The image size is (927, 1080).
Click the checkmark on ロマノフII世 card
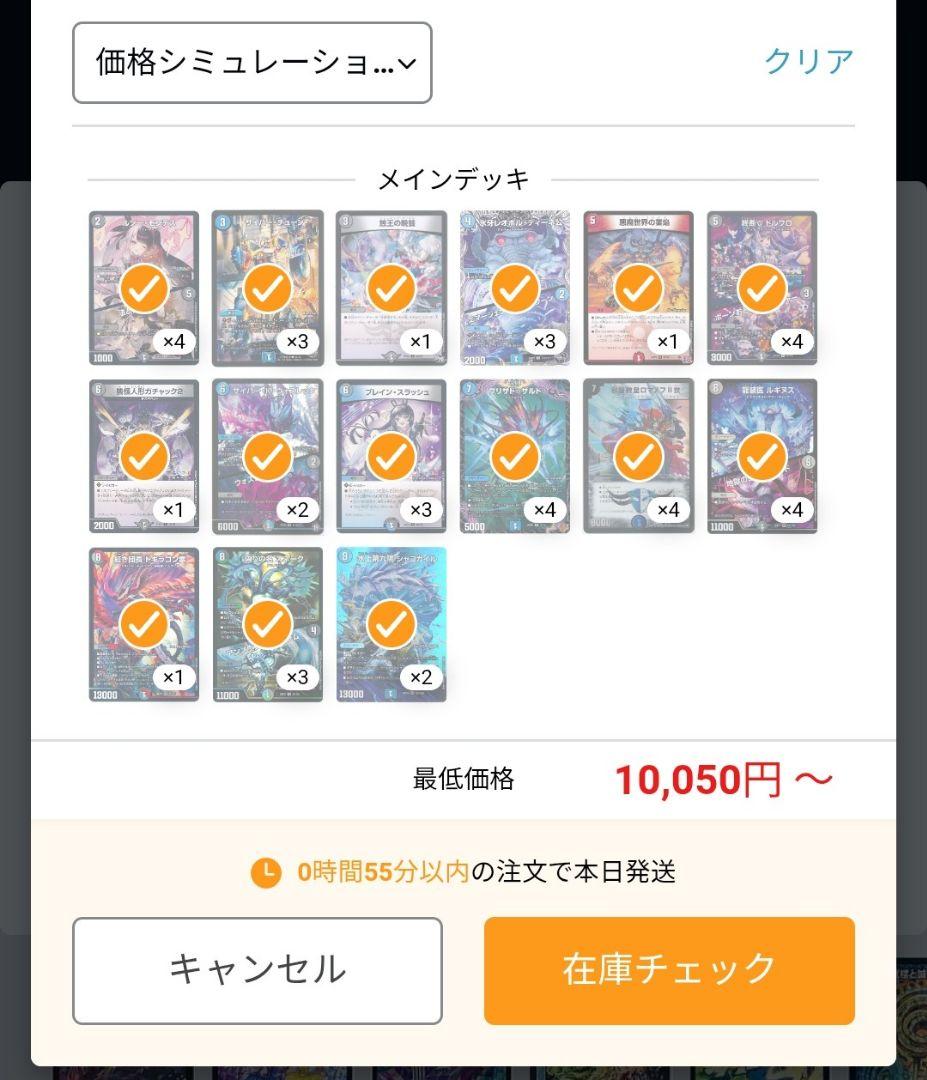pyautogui.click(x=639, y=455)
